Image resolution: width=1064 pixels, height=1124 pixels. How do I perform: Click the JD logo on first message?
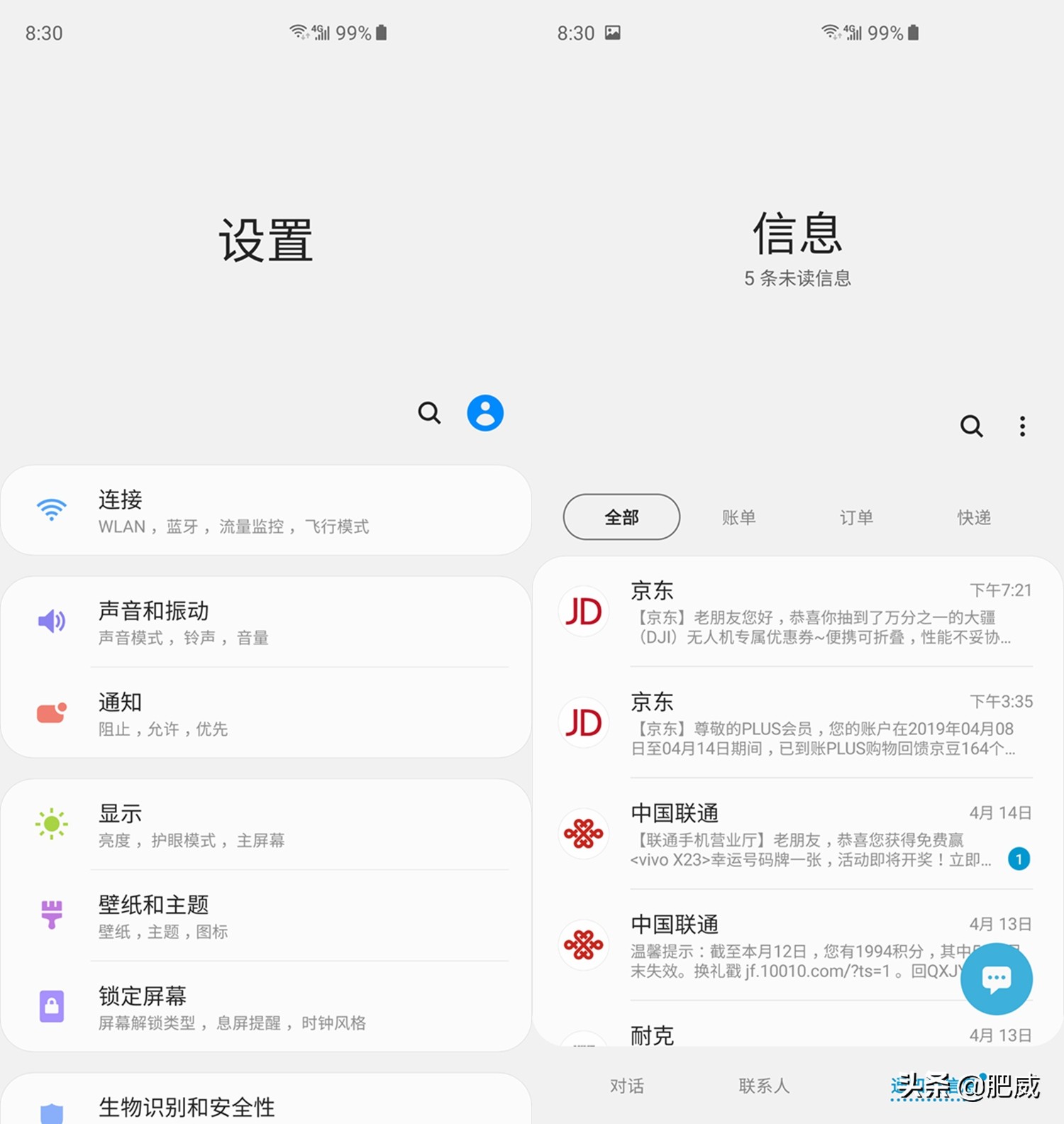pyautogui.click(x=583, y=612)
